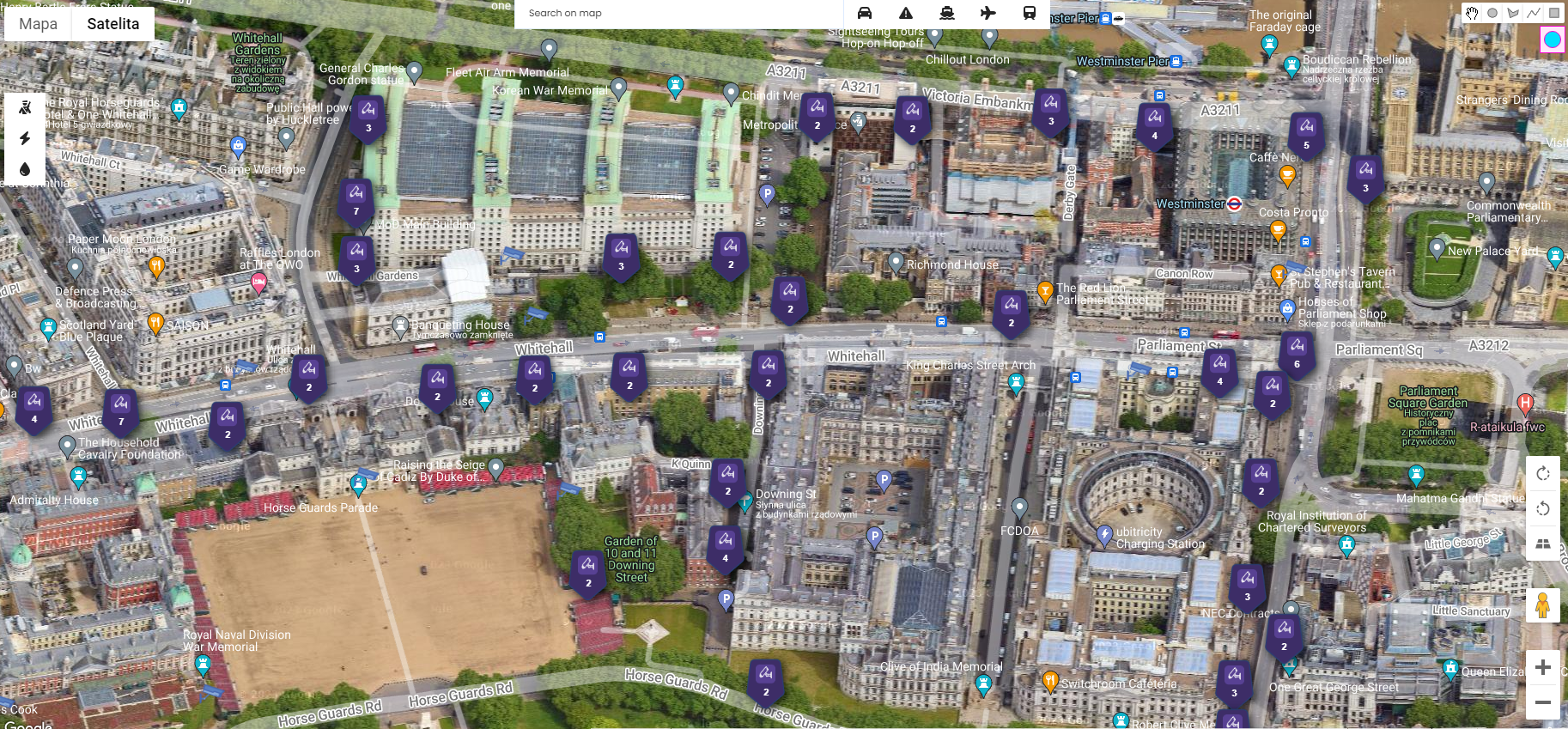1568x729 pixels.
Task: Zoom in with the plus button
Action: pyautogui.click(x=1543, y=667)
